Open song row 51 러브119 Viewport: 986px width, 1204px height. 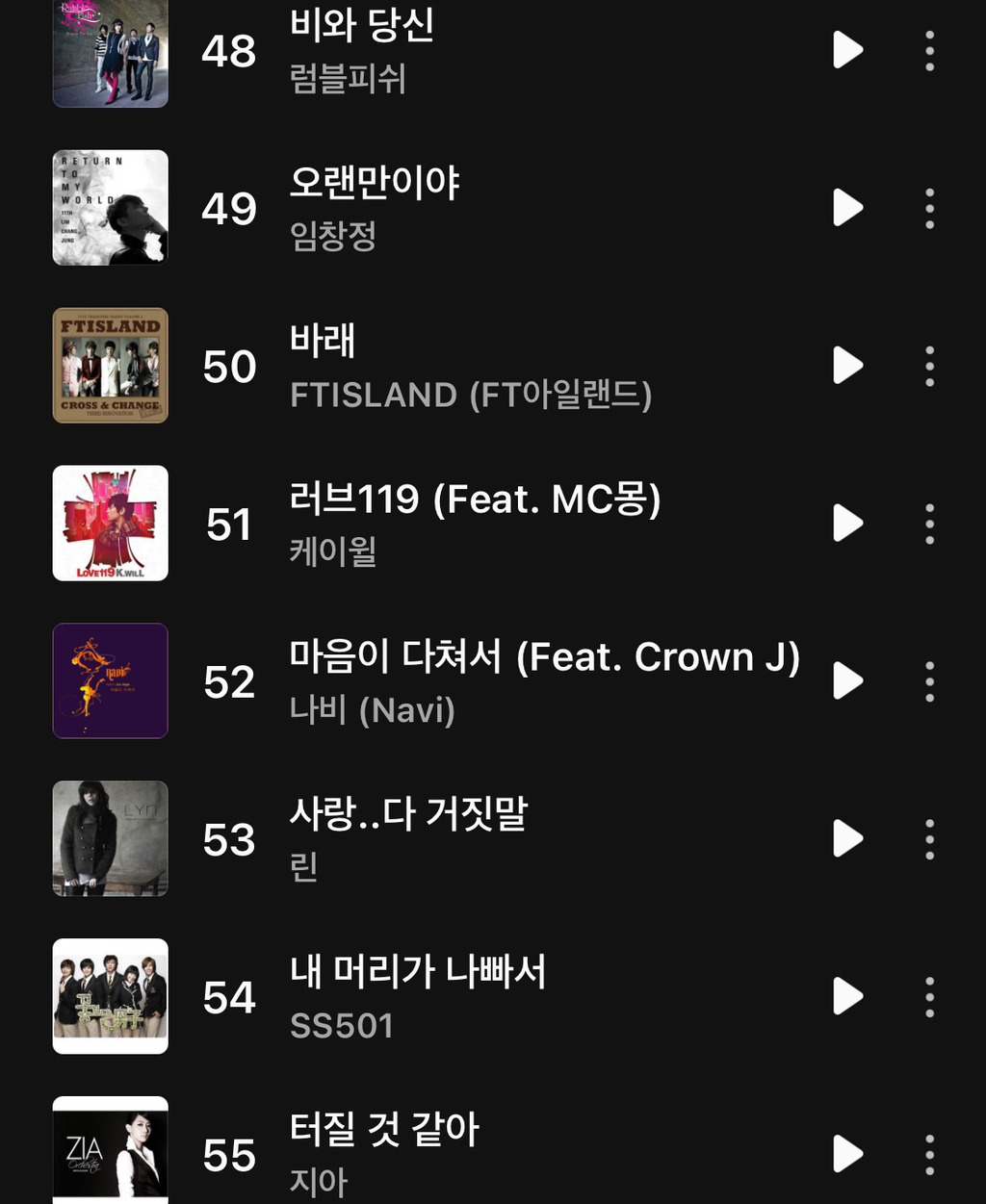point(493,524)
